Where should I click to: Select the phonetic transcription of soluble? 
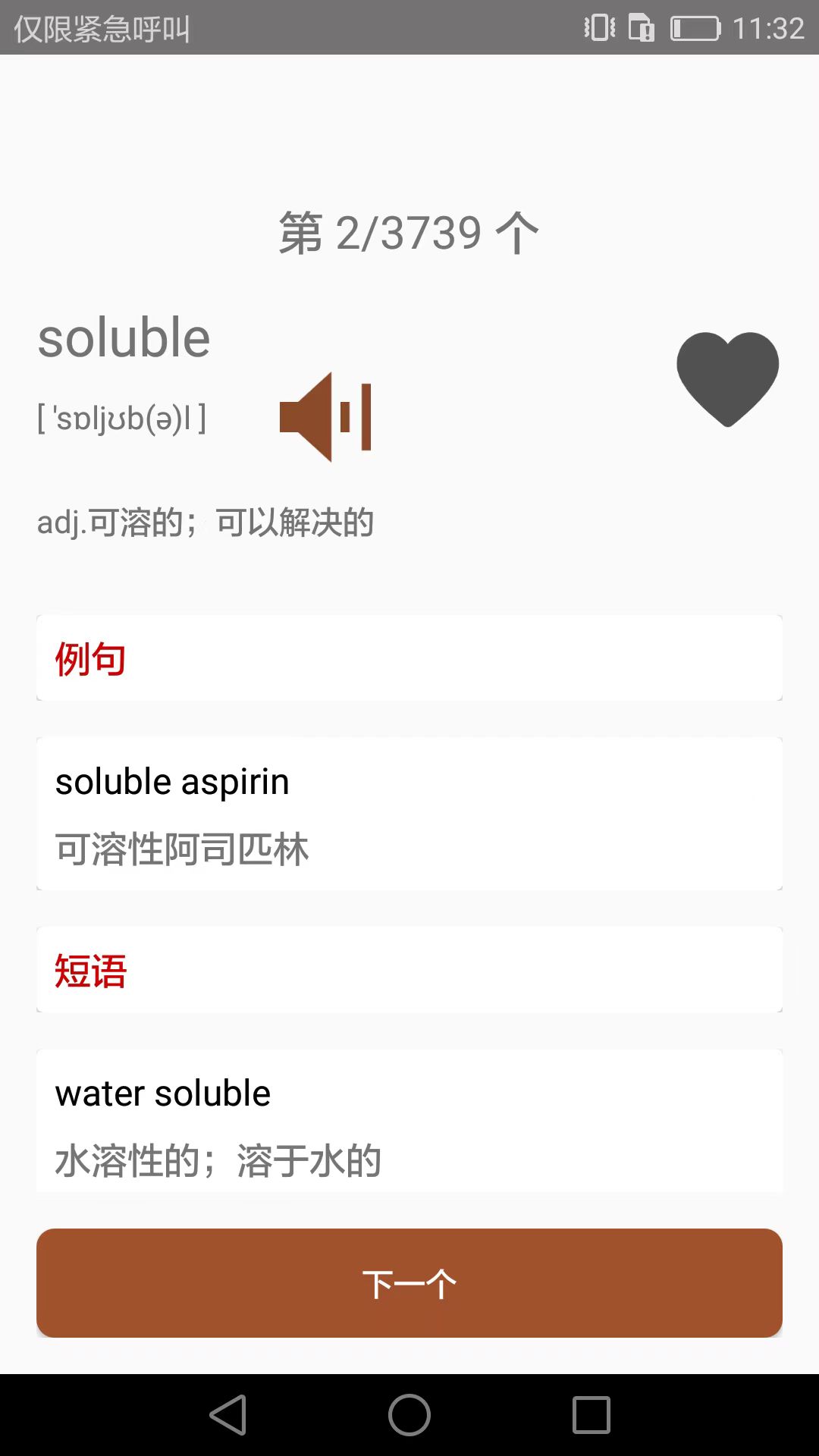[121, 416]
